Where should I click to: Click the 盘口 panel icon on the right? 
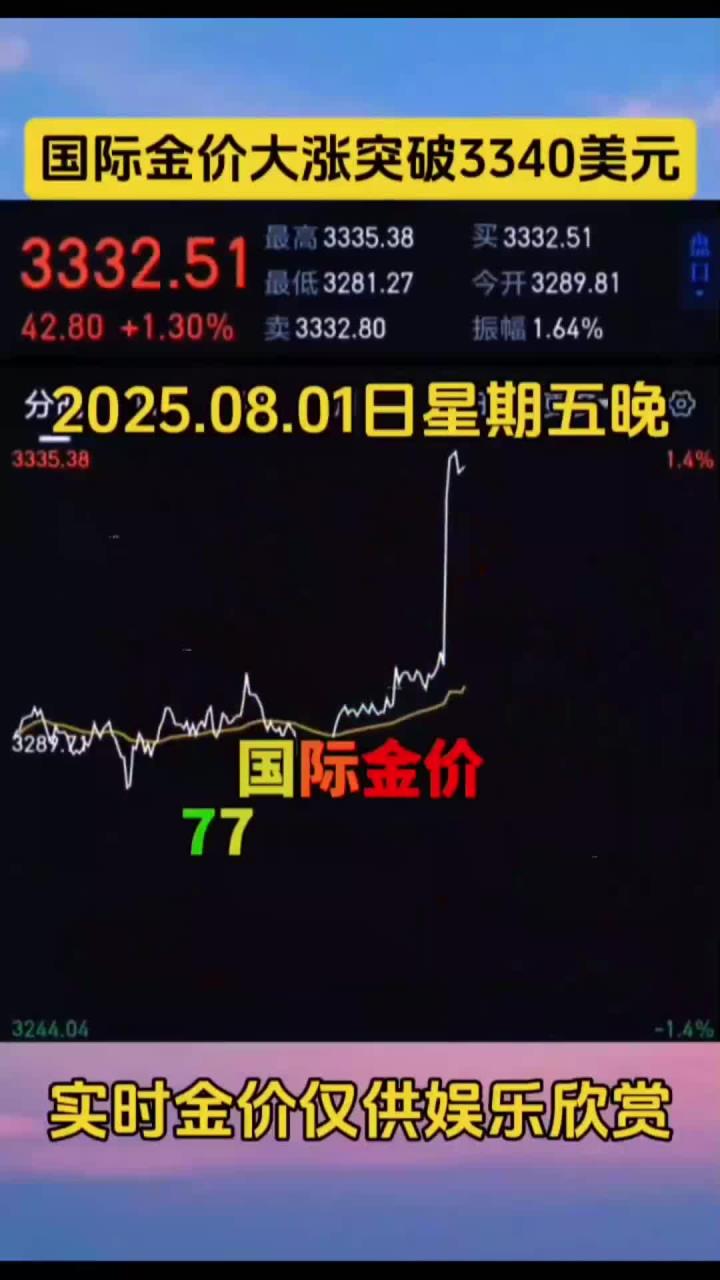coord(699,260)
